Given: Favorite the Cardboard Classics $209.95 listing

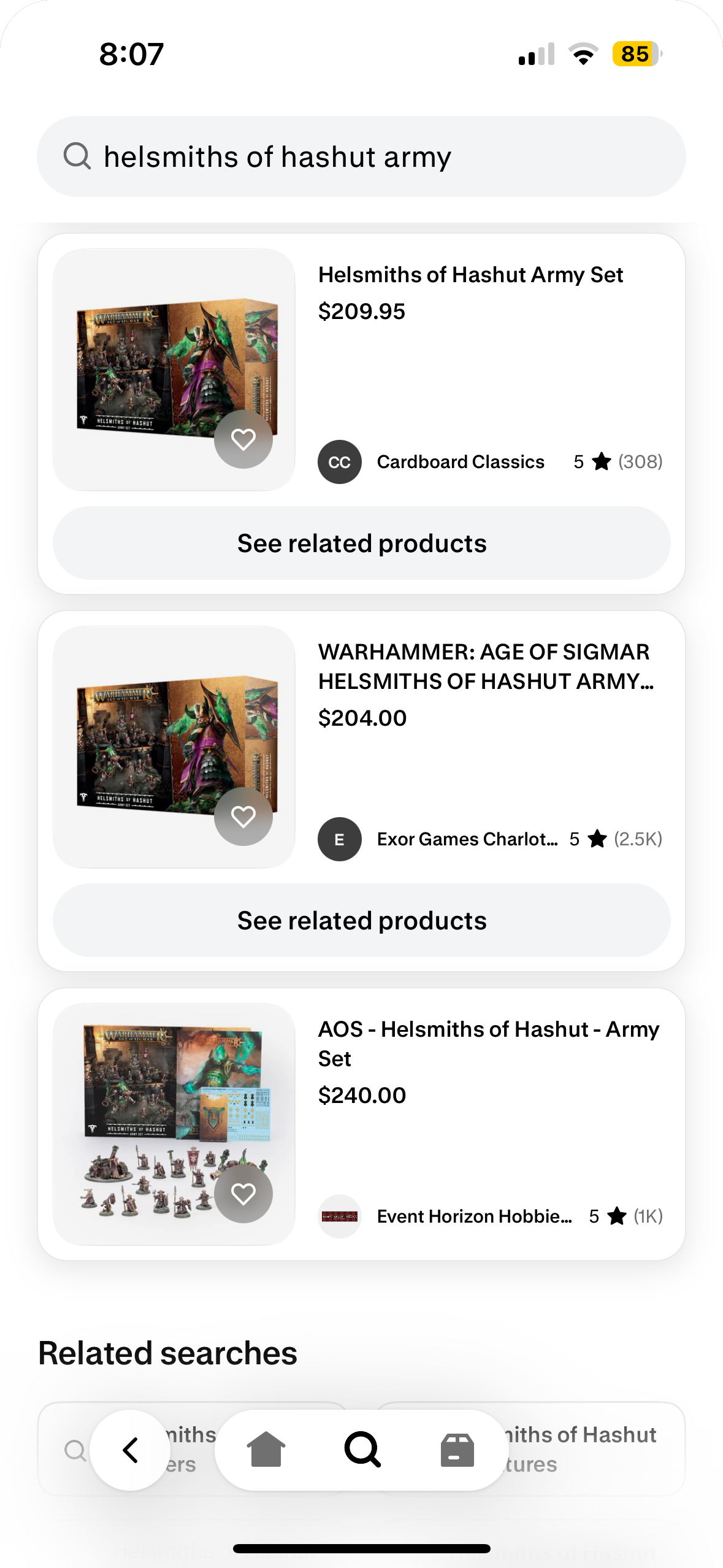Looking at the screenshot, I should [x=243, y=439].
